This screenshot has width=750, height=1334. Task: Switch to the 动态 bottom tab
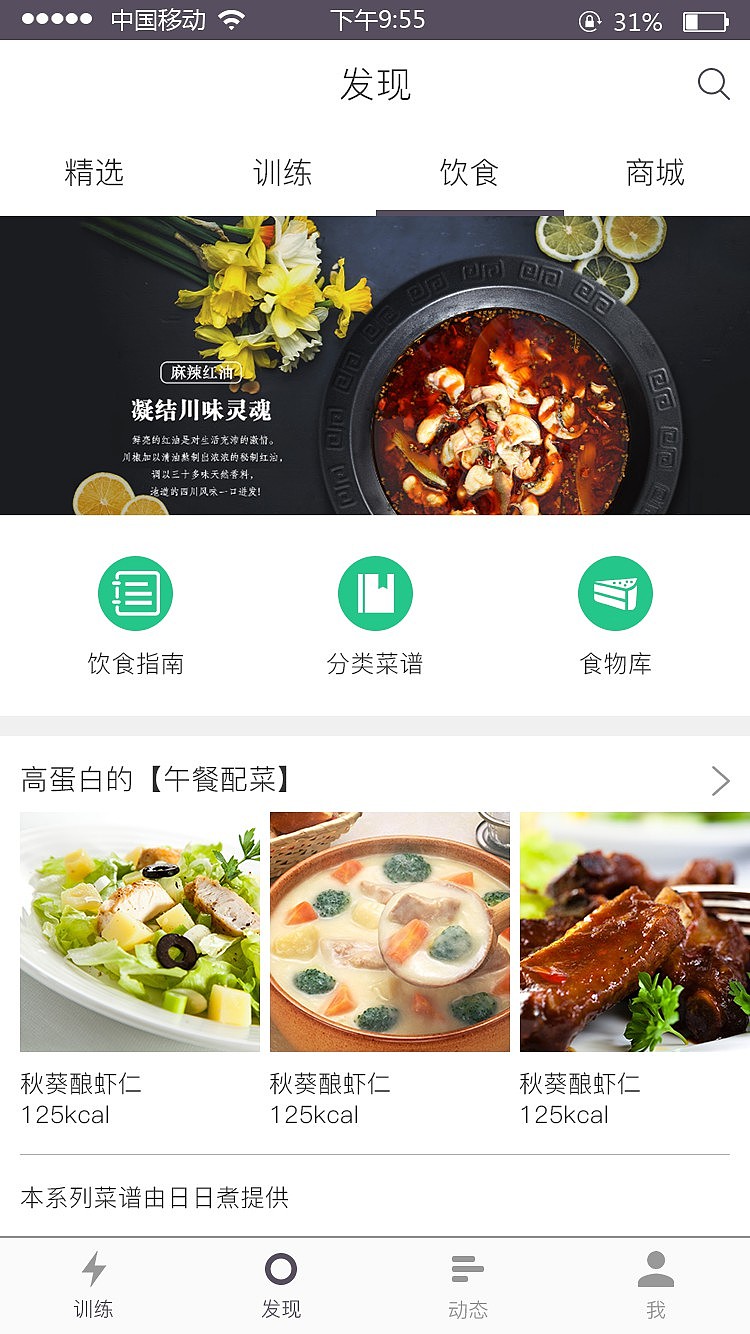[x=468, y=1285]
